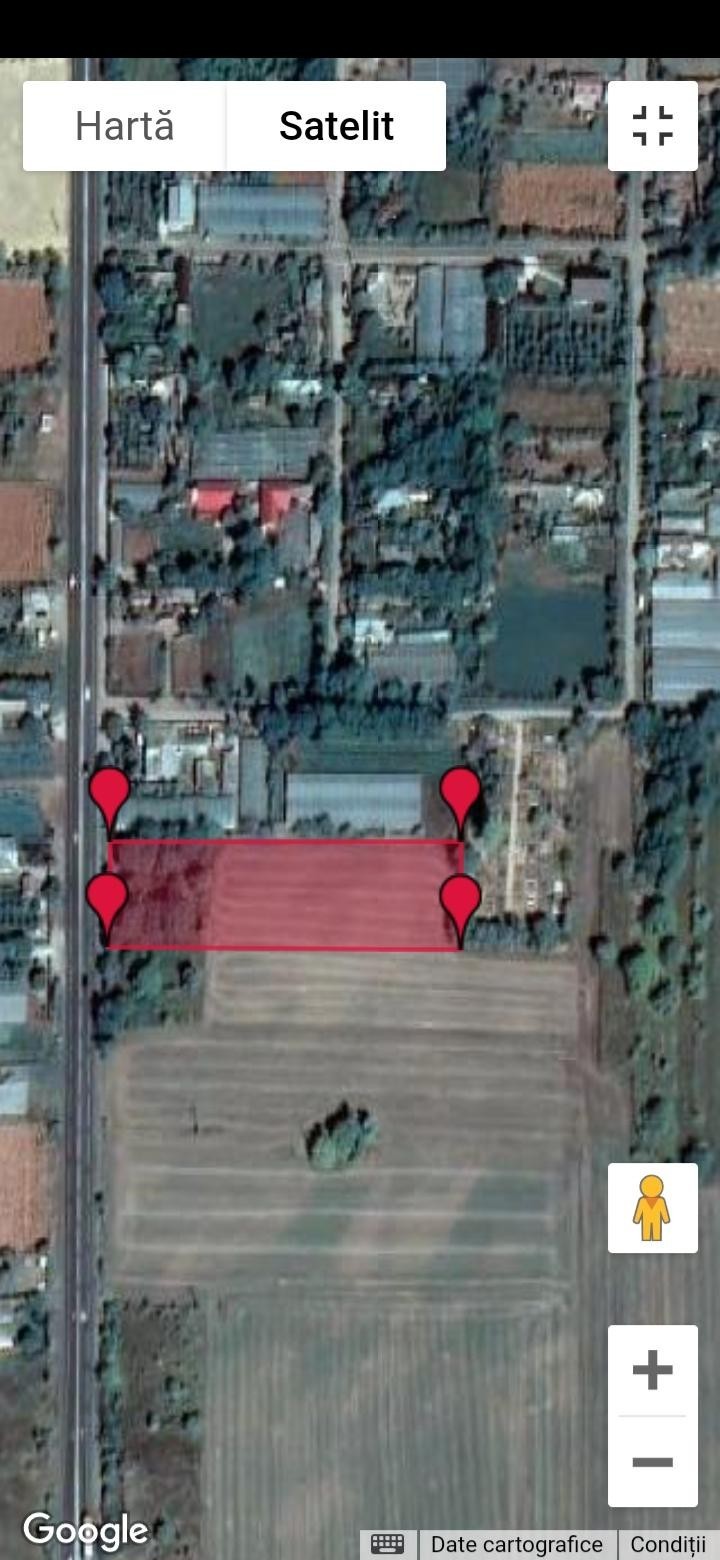720x1560 pixels.
Task: Open Date cartografice info
Action: [x=516, y=1544]
